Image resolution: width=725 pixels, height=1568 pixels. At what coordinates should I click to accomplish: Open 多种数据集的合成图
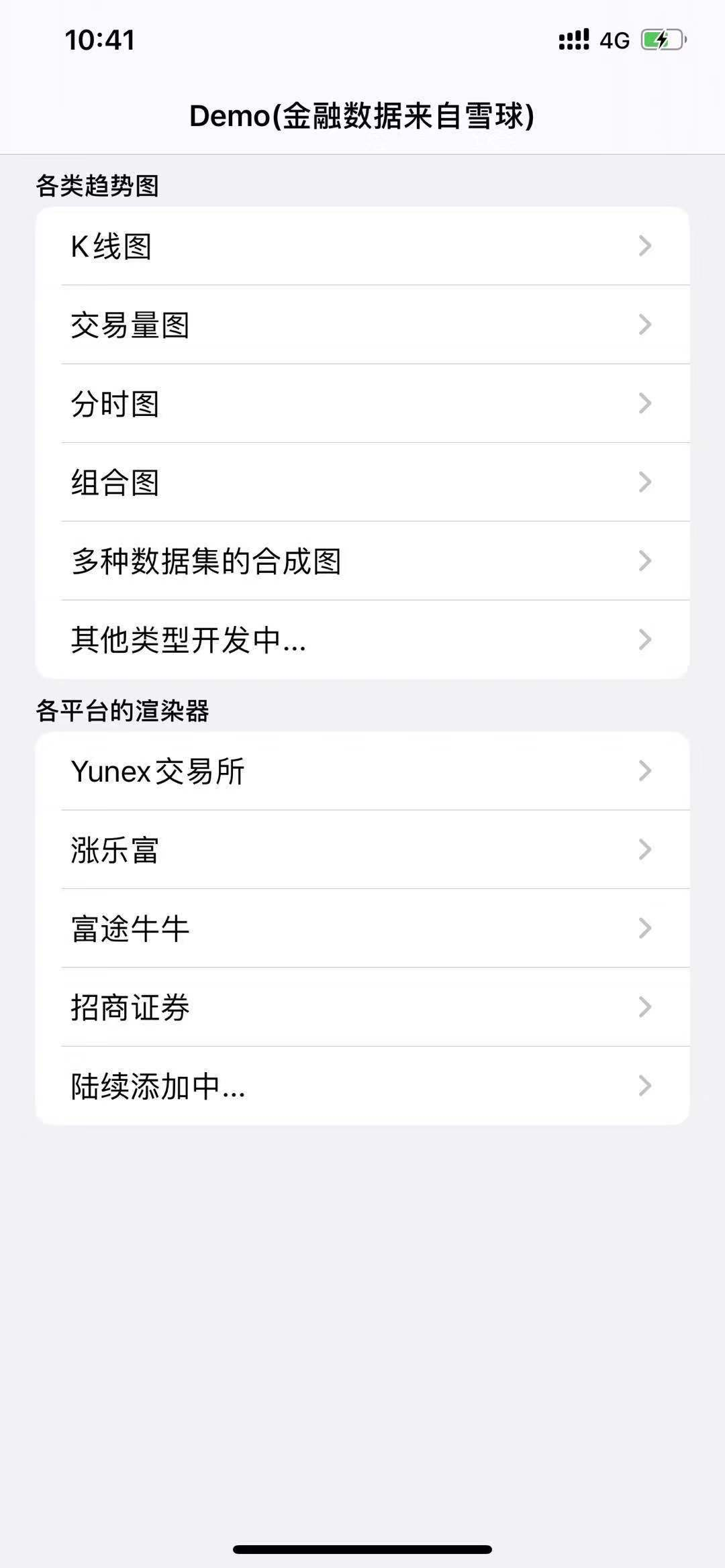pyautogui.click(x=362, y=561)
